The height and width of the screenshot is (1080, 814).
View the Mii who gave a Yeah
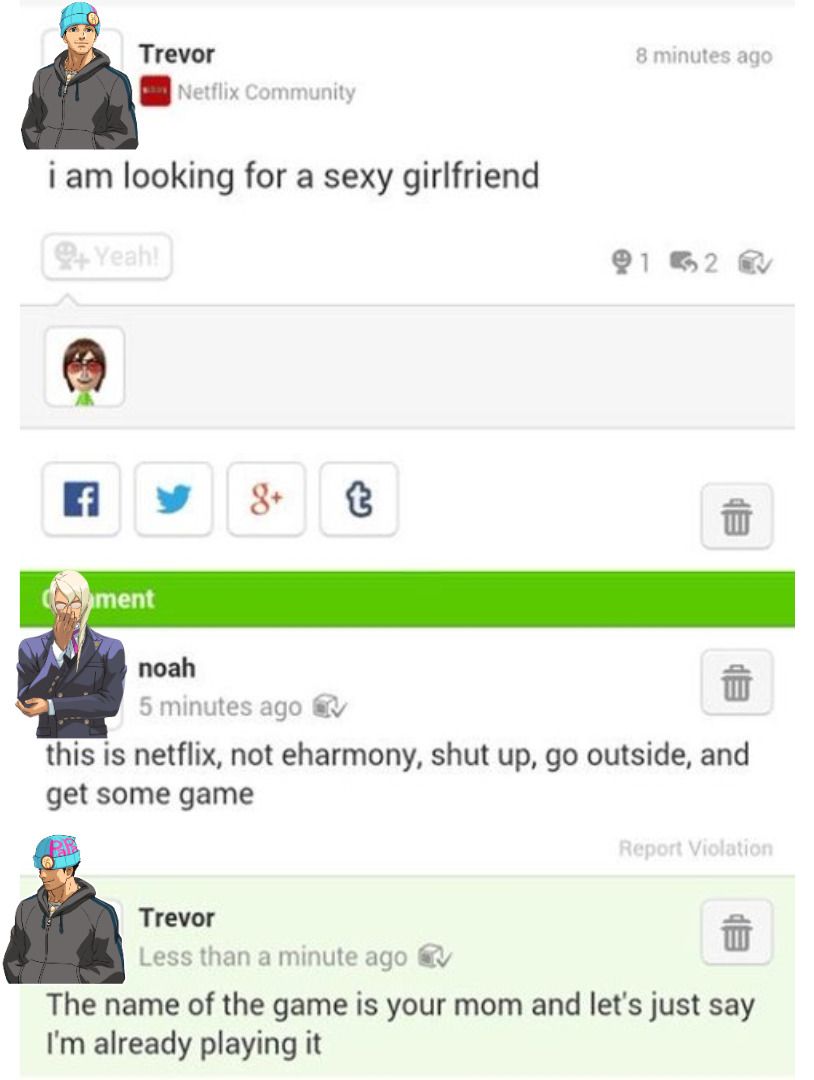tap(84, 367)
